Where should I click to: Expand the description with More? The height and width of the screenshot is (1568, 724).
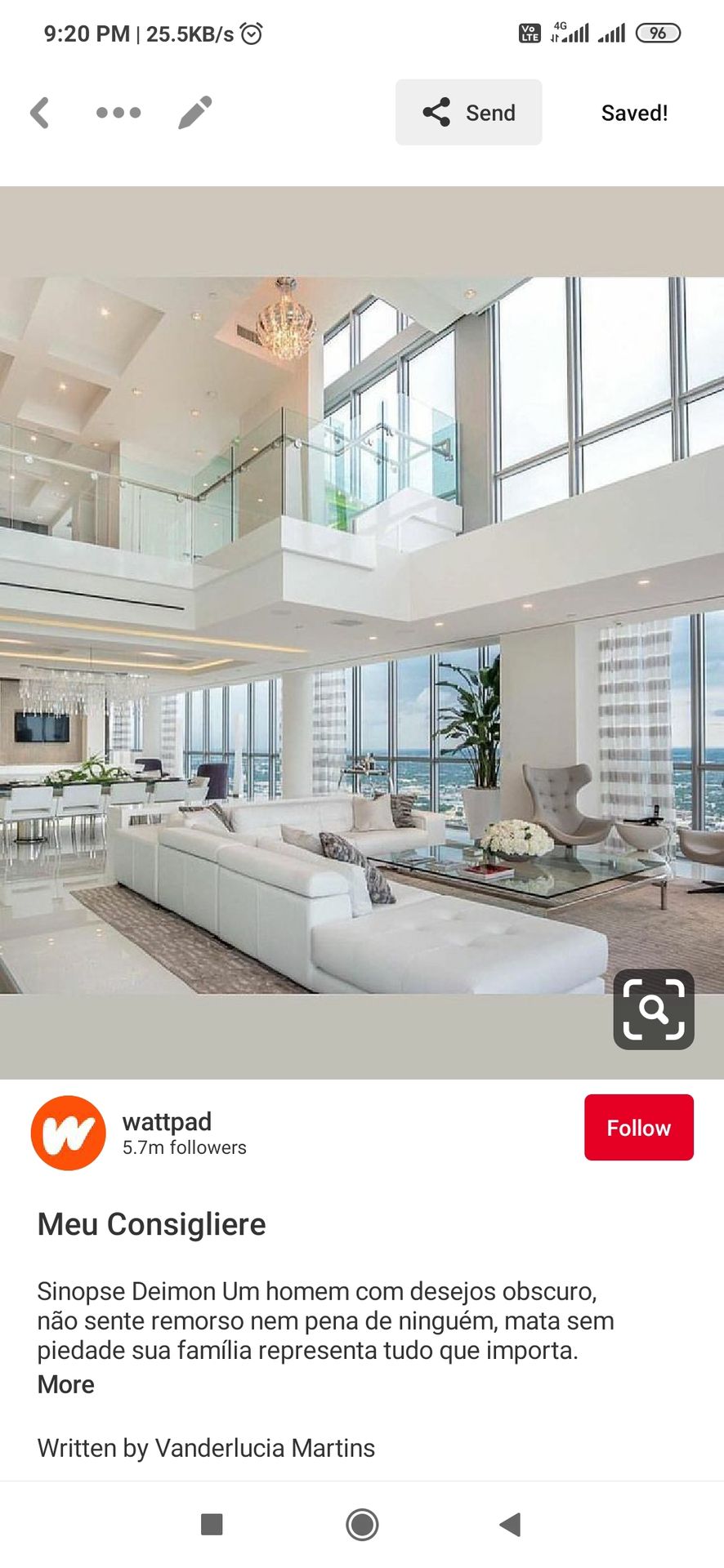point(66,1385)
